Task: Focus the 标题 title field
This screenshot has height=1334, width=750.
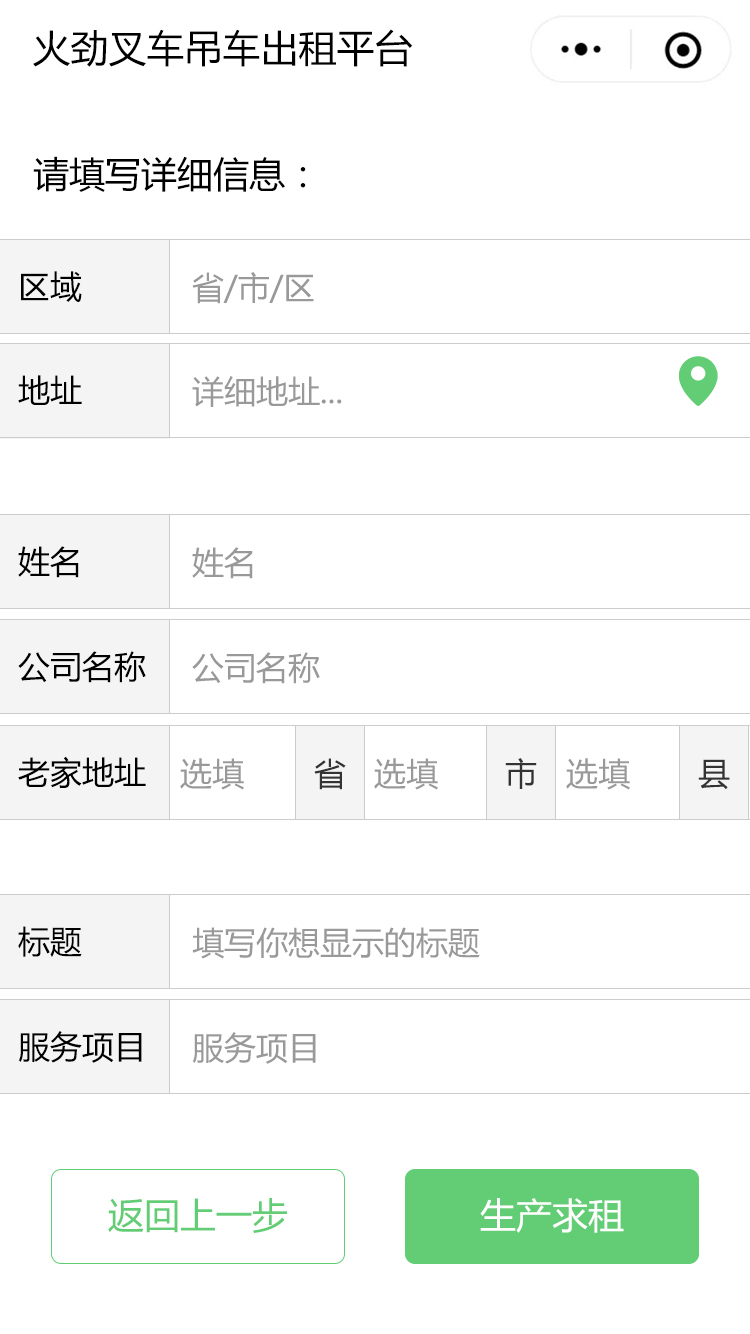Action: (458, 942)
